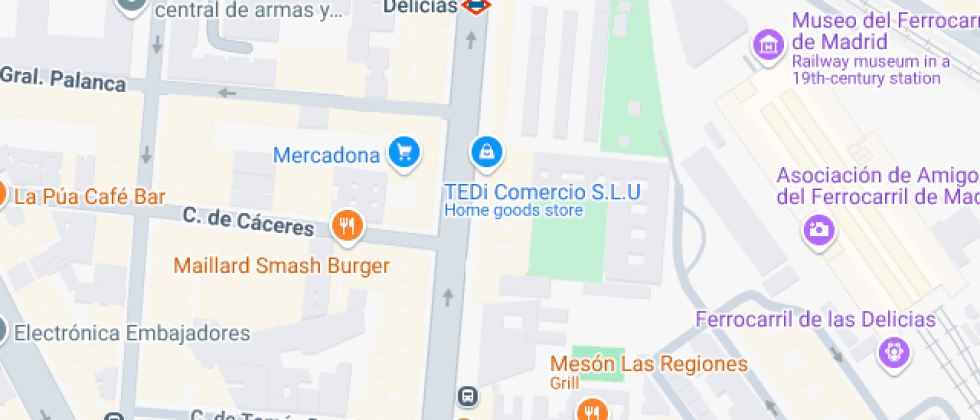980x420 pixels.
Task: Tap the La Púa Café Bar marker
Action: tap(3, 193)
